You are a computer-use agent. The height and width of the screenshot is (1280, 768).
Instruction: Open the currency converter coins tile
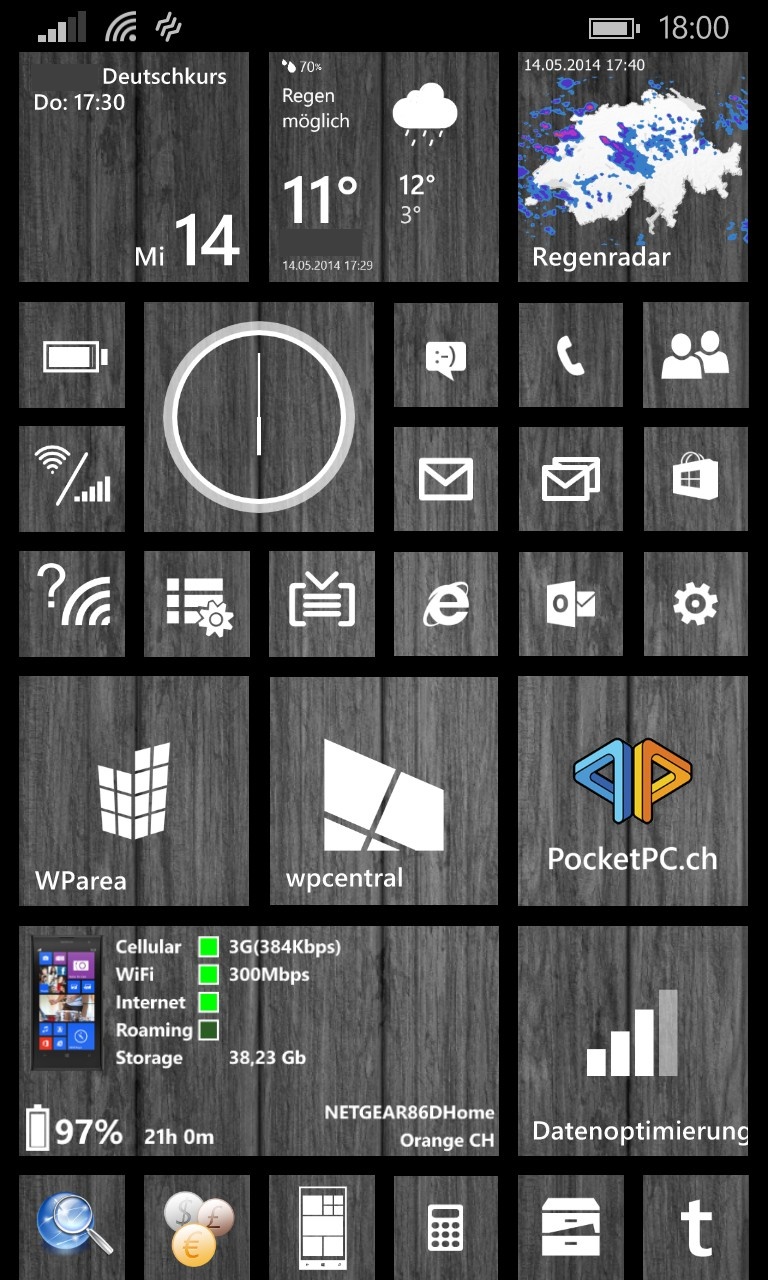point(197,1228)
